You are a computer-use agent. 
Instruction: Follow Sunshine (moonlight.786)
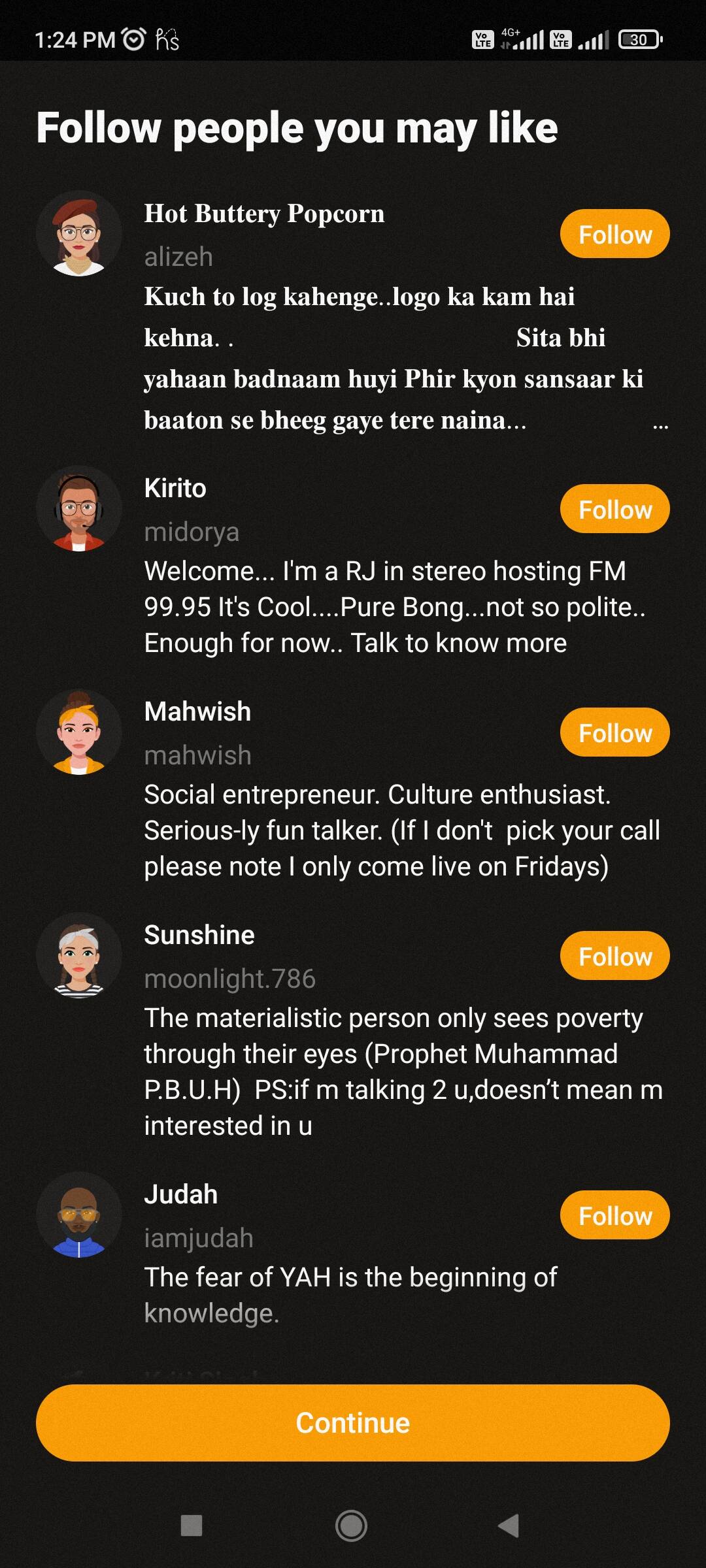(614, 956)
